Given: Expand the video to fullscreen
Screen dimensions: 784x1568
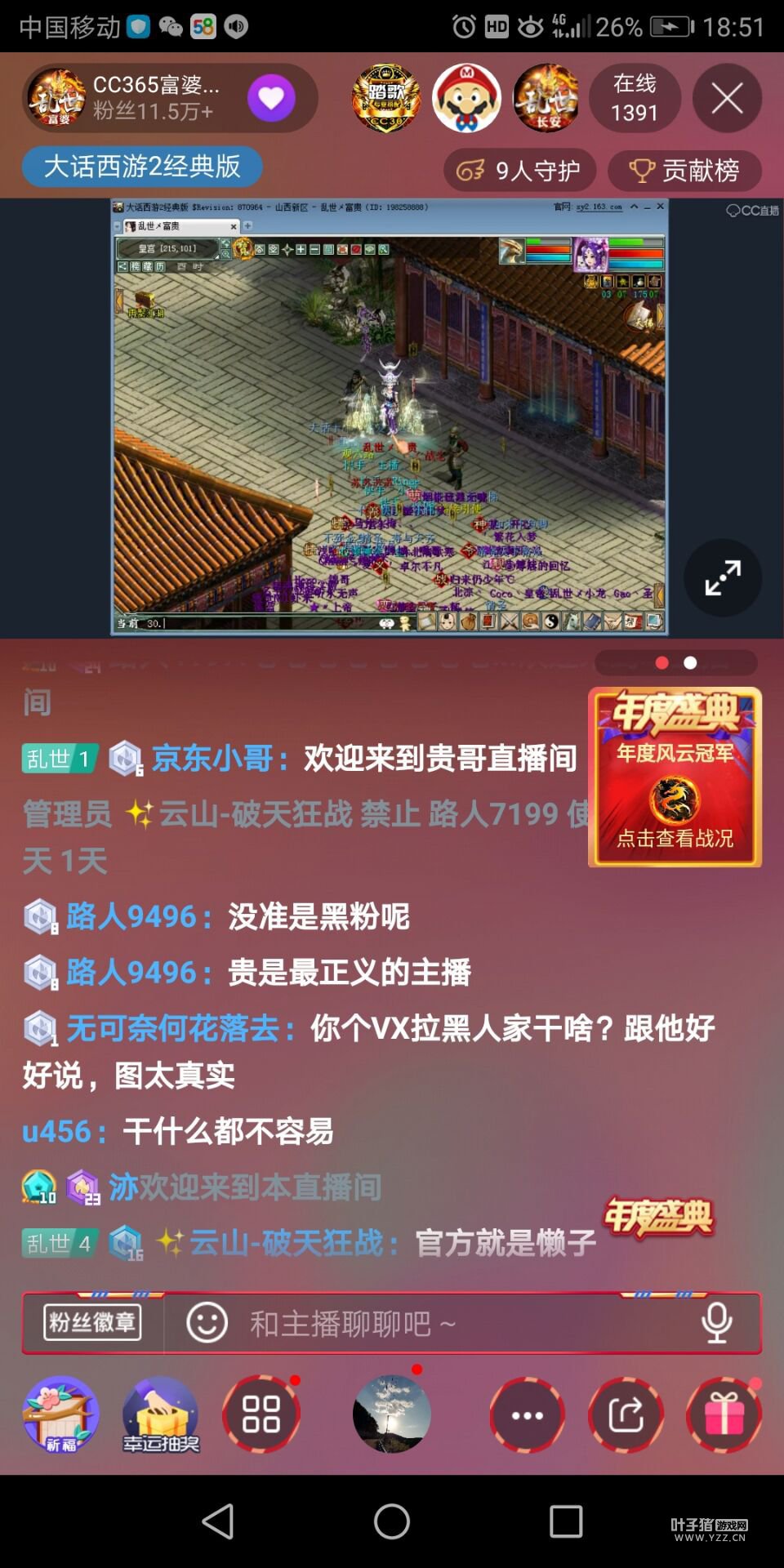Looking at the screenshot, I should tap(723, 578).
